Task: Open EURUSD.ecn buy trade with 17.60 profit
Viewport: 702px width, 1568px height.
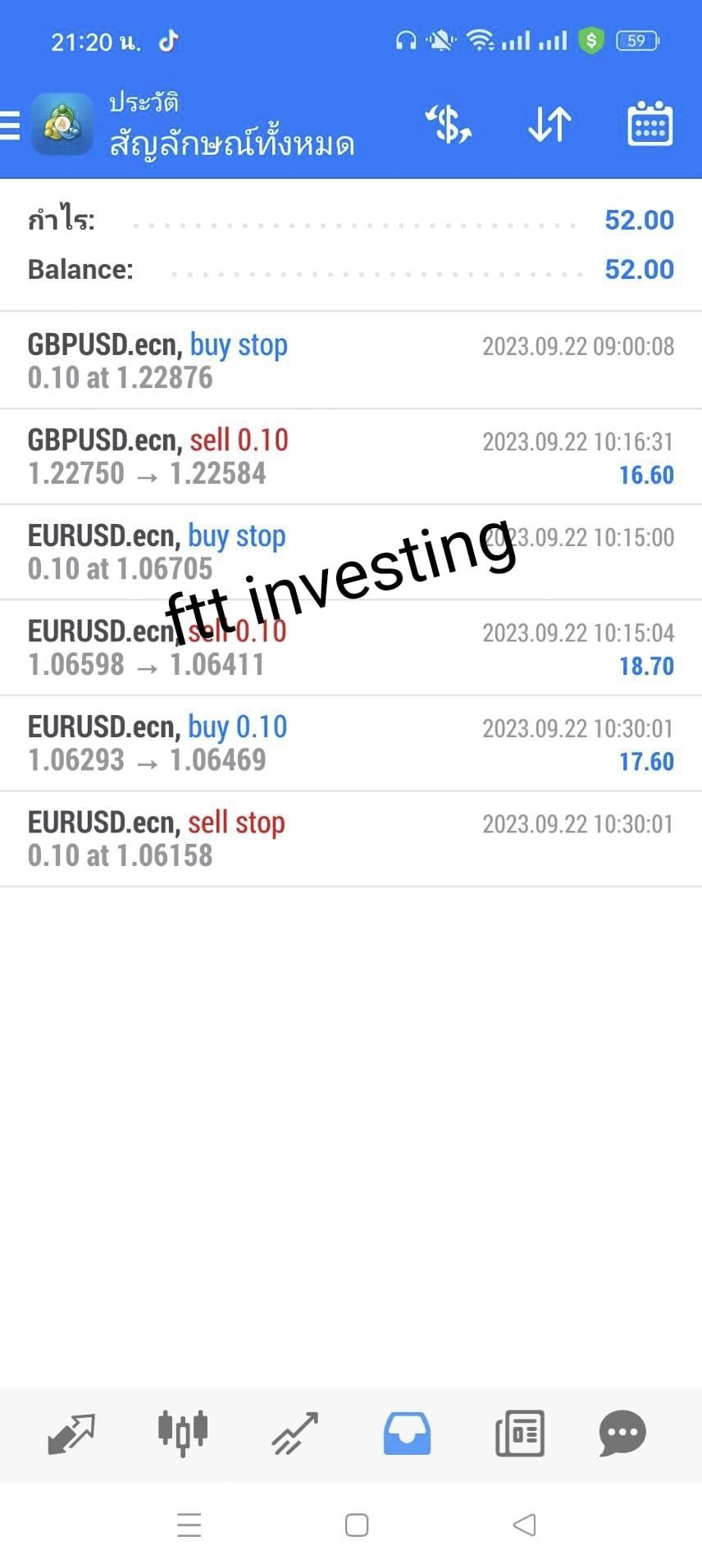Action: coord(351,744)
